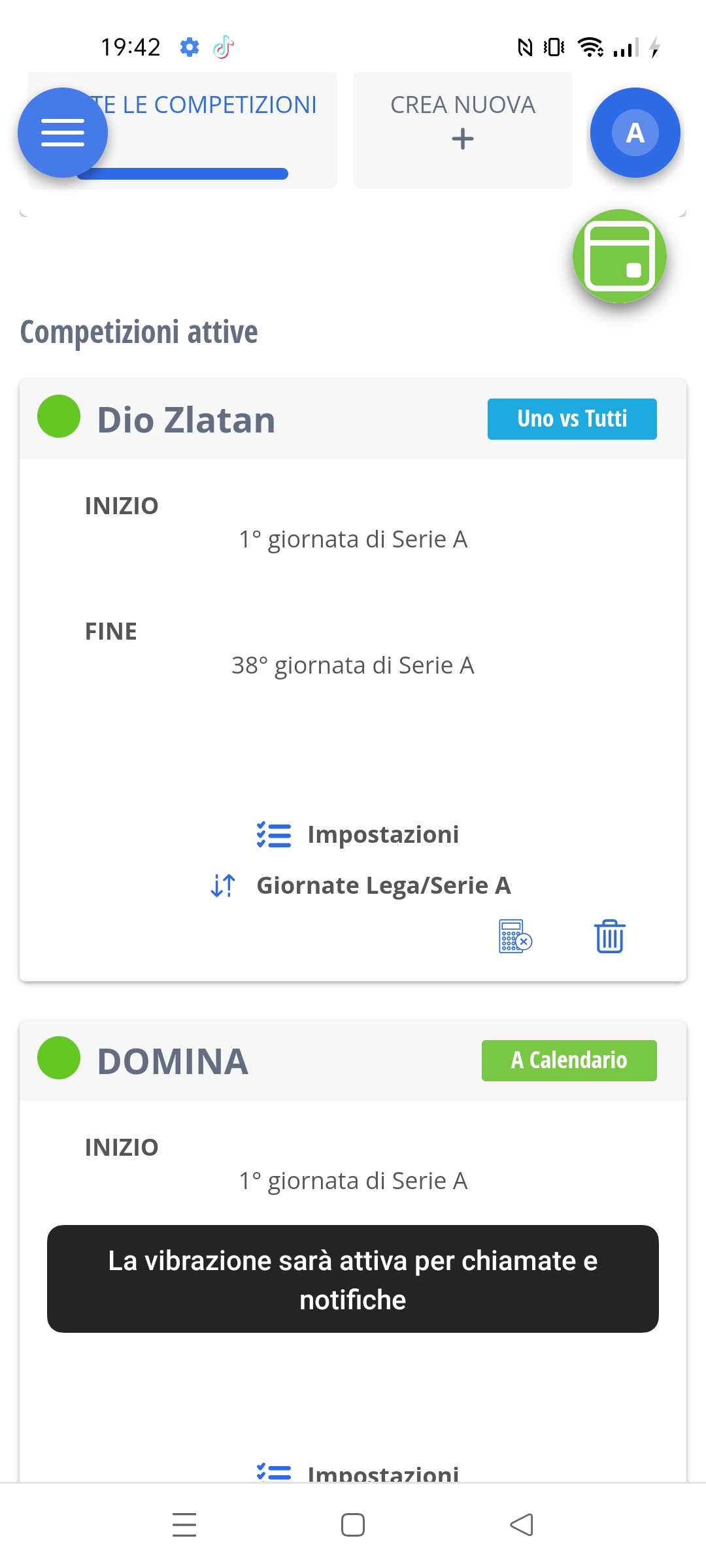Tap Crea Nuova to create a competition
The image size is (706, 1568).
(463, 130)
